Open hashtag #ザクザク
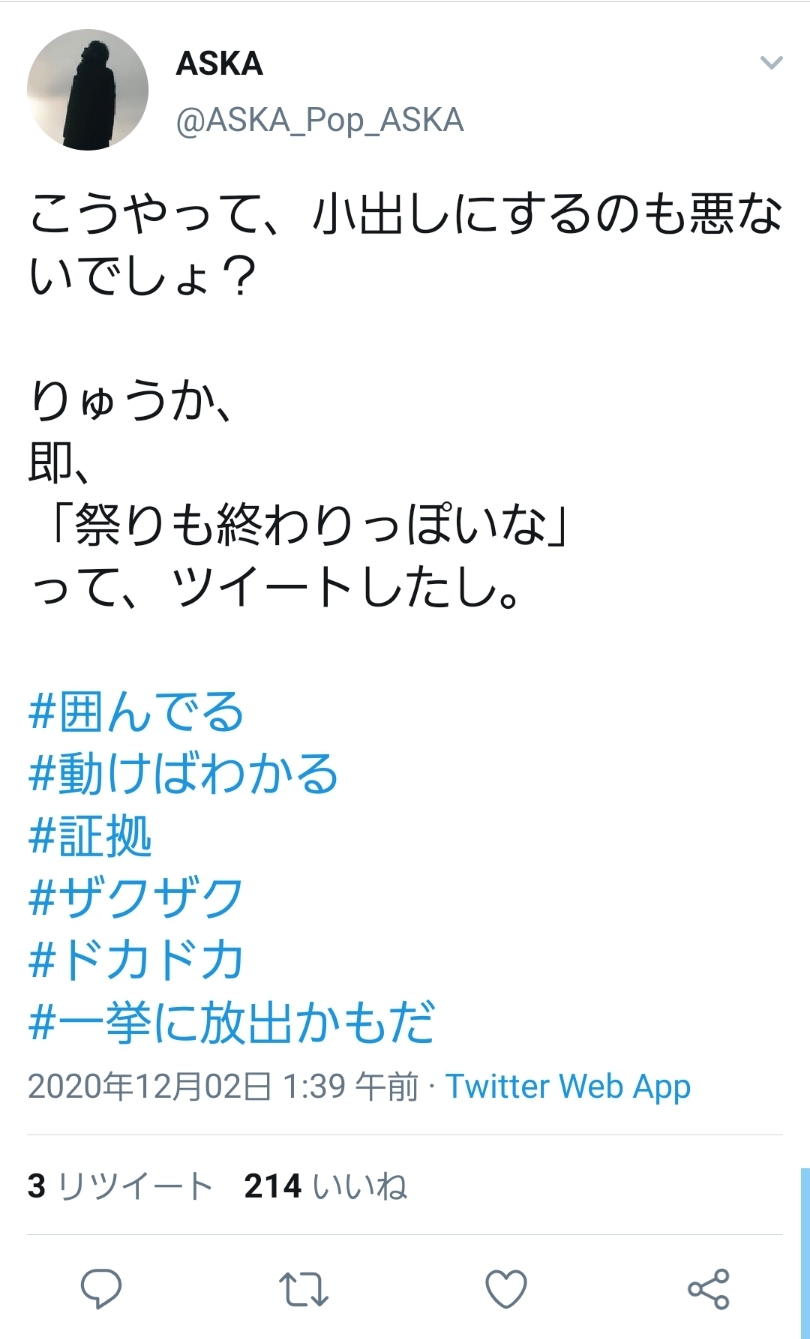Image resolution: width=810 pixels, height=1339 pixels. pos(136,899)
